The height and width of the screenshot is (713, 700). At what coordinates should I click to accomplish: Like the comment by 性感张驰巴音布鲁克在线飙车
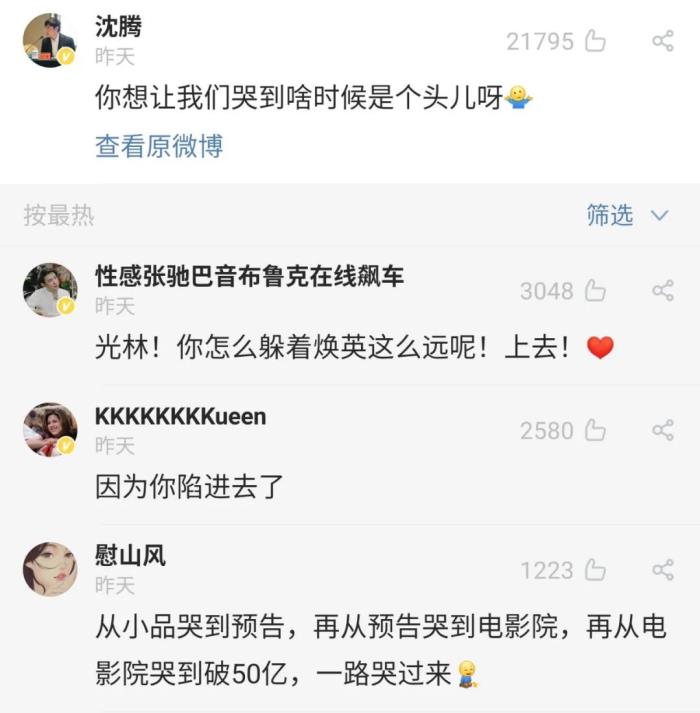click(x=596, y=291)
